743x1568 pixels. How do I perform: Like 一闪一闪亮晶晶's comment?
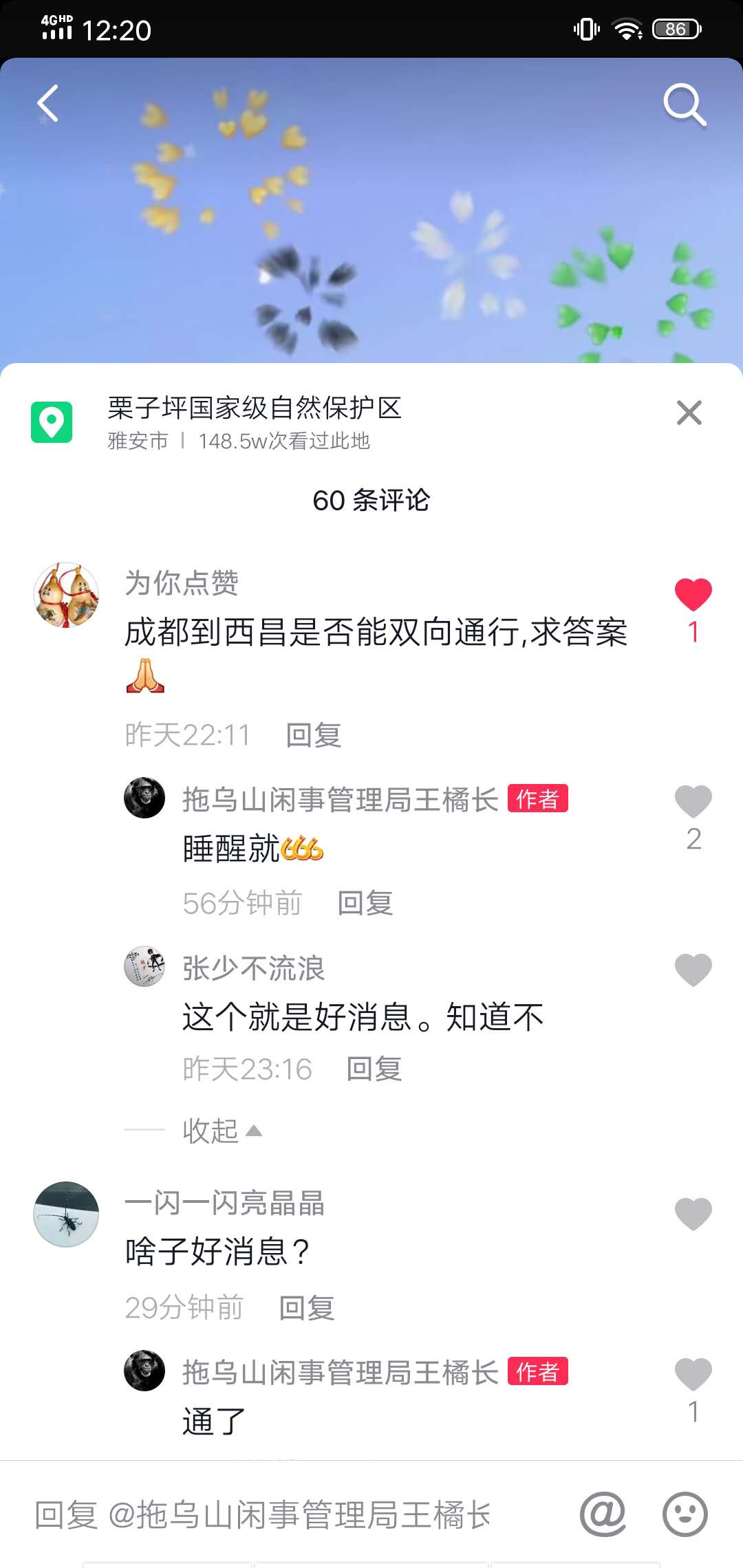[693, 1214]
